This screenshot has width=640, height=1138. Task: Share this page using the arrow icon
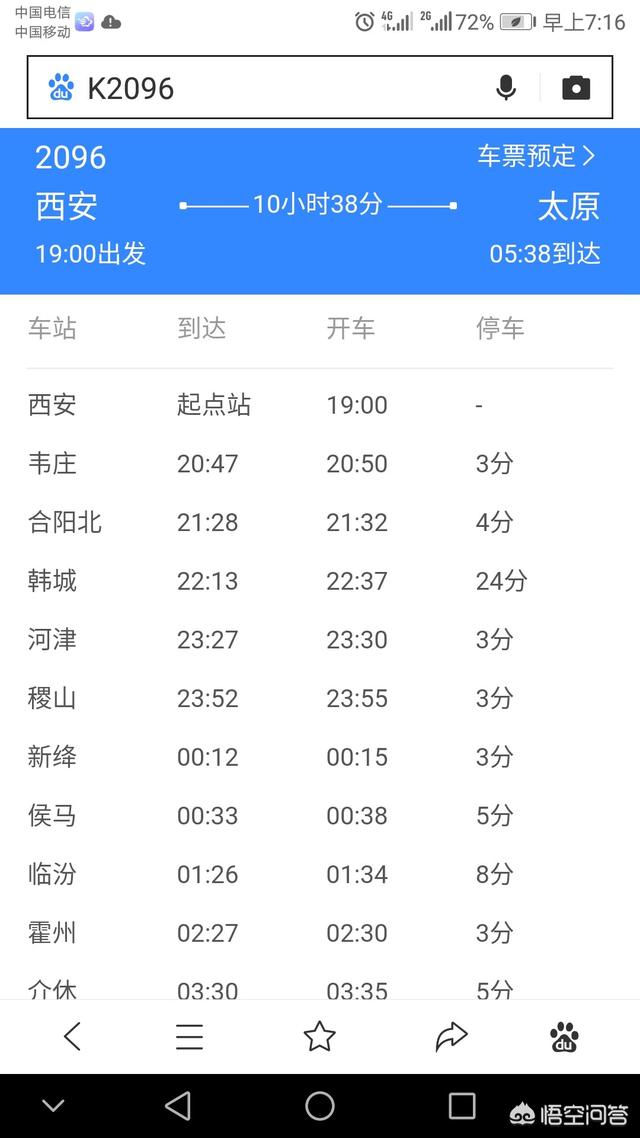pyautogui.click(x=451, y=1036)
